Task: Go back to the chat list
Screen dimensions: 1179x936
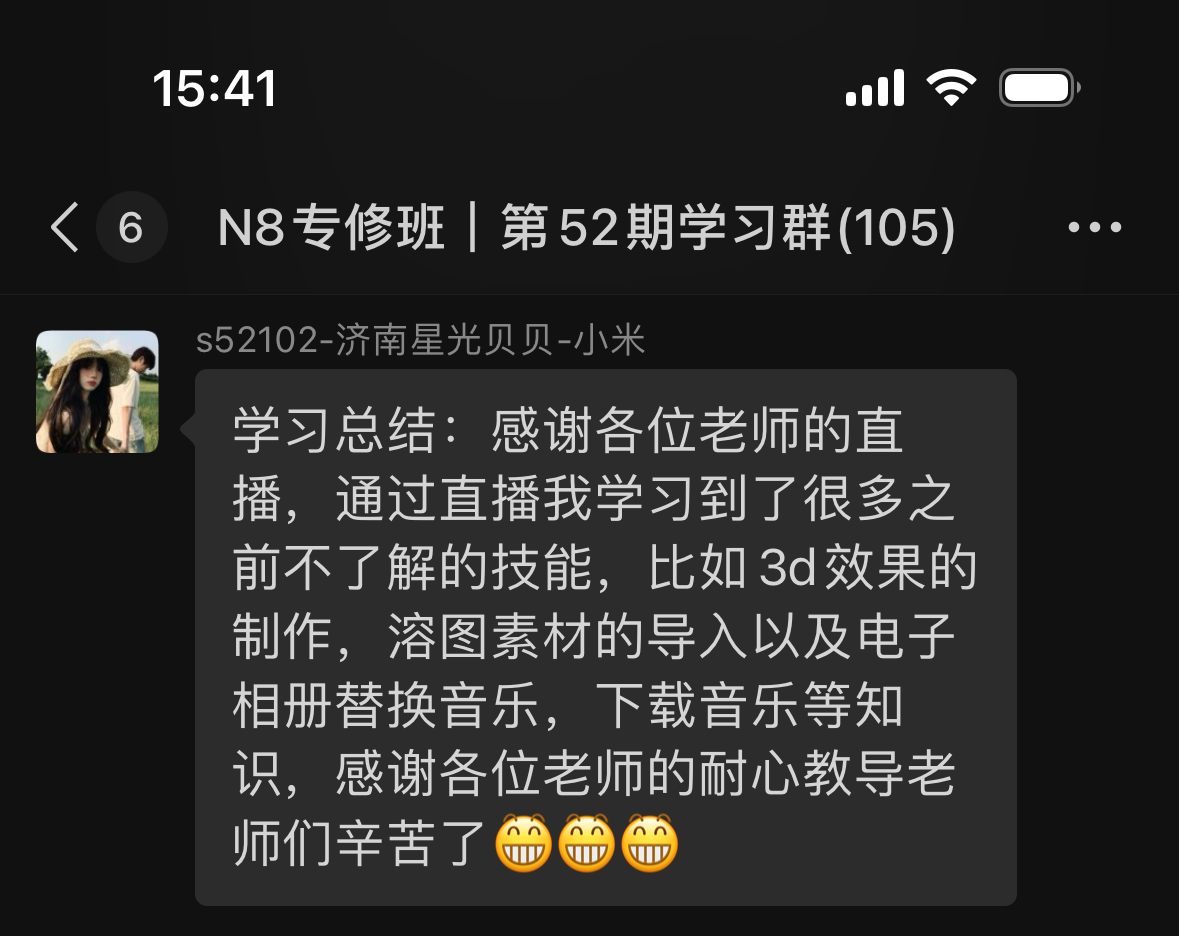Action: tap(64, 228)
